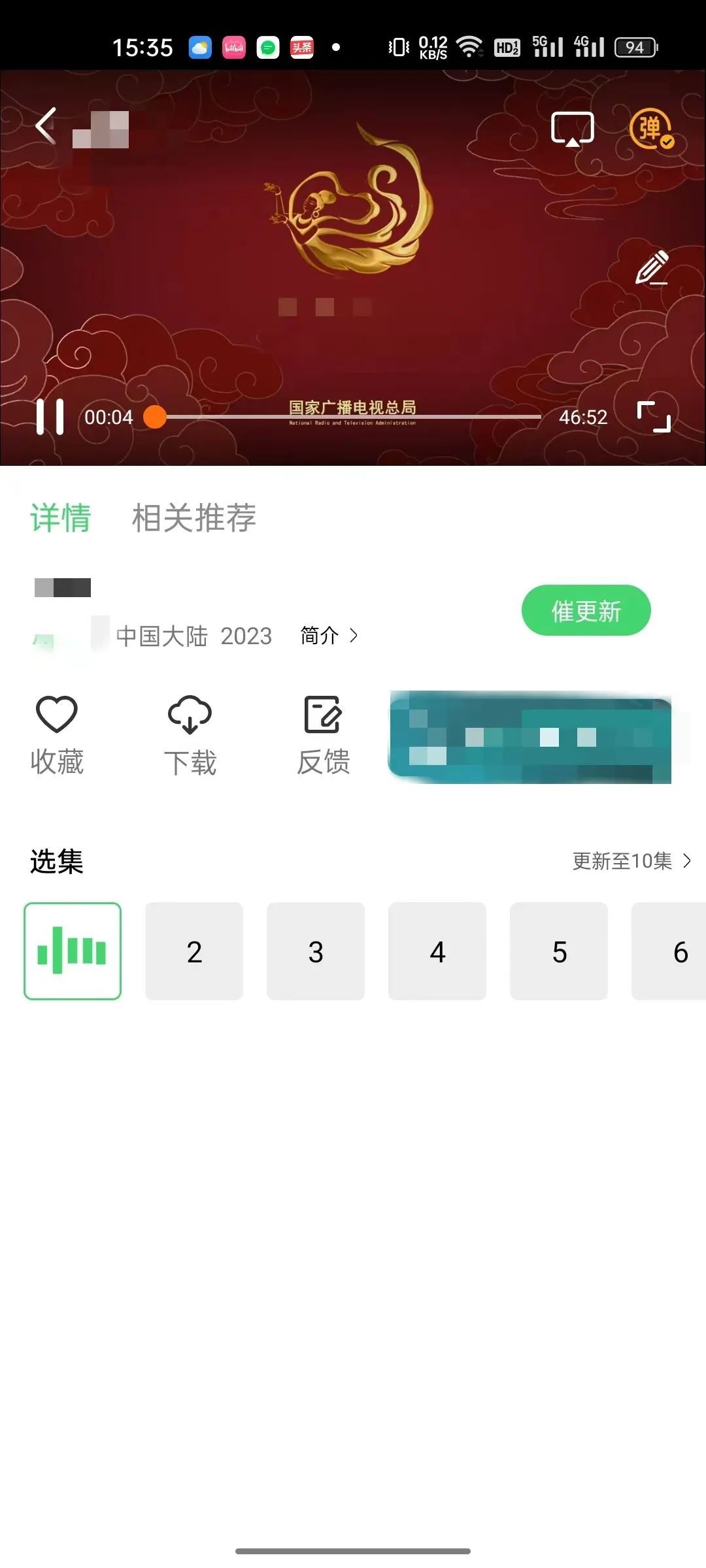This screenshot has height=1568, width=706.
Task: Open the 反馈 feedback option
Action: coord(323,735)
